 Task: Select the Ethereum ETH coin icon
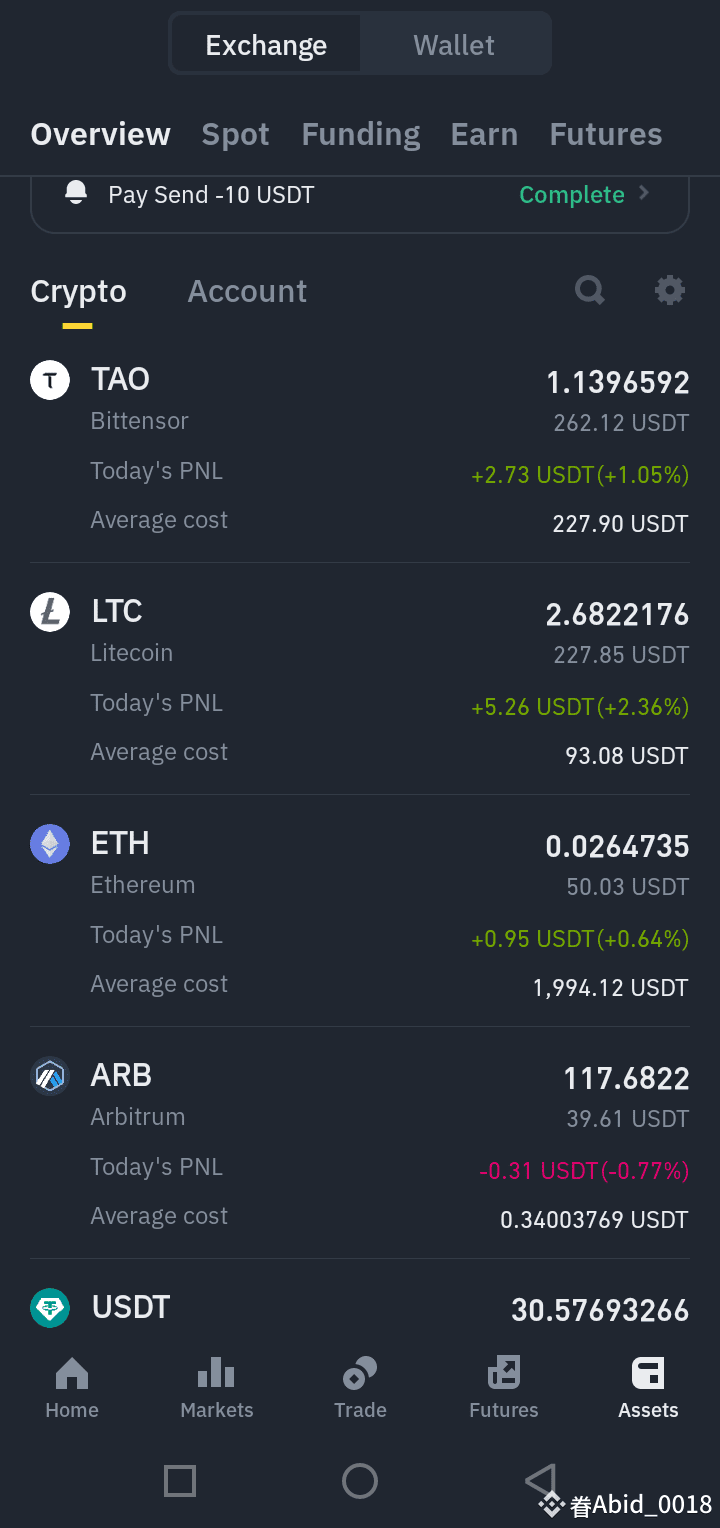50,844
